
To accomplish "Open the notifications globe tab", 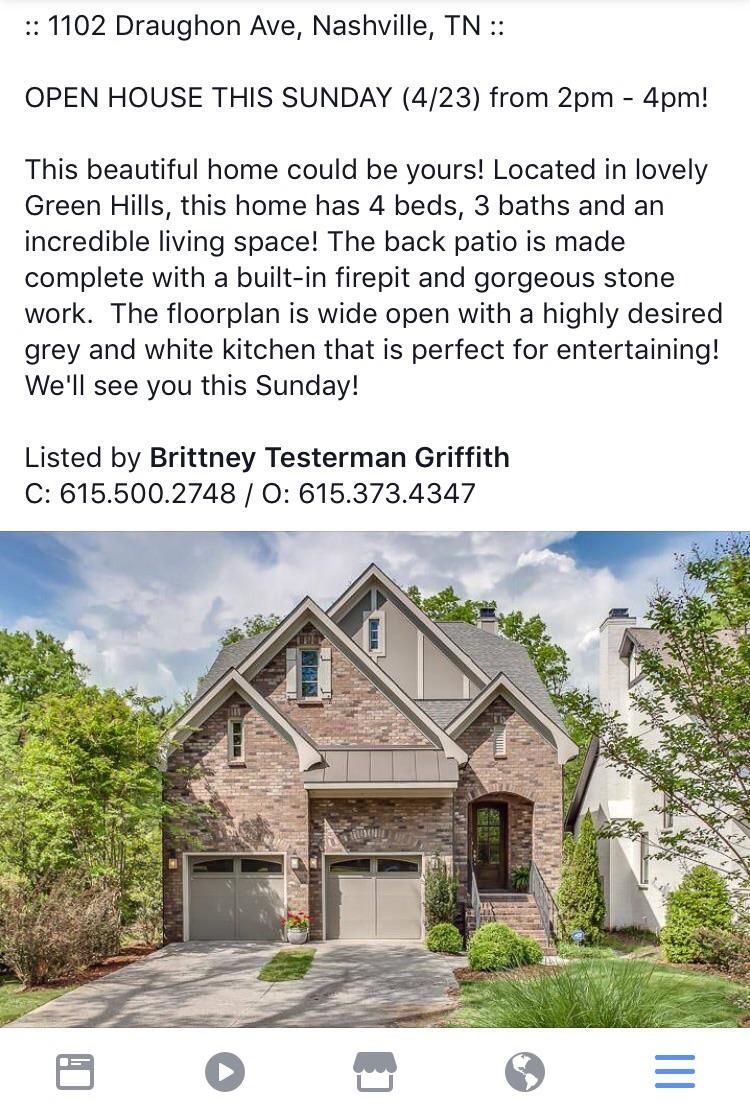I will 525,1072.
